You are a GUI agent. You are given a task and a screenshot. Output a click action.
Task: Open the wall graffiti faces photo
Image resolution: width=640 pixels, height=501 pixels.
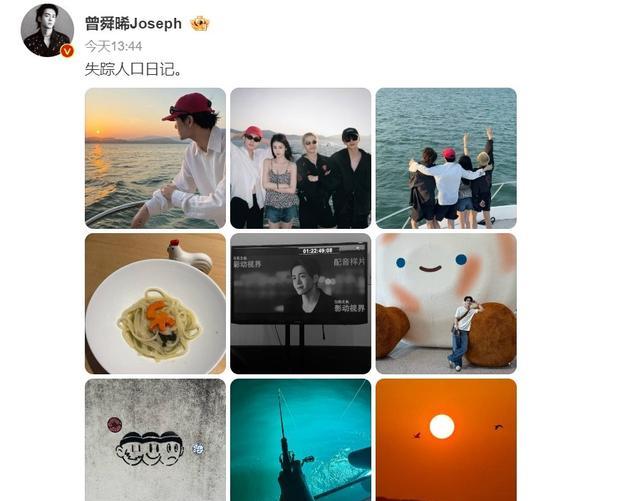tap(155, 440)
